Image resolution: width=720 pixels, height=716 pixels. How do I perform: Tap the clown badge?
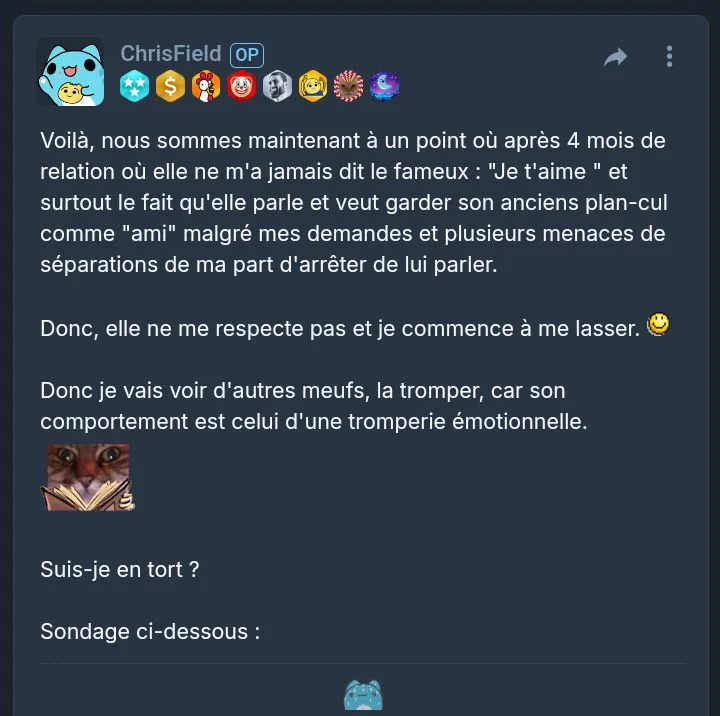(x=242, y=86)
